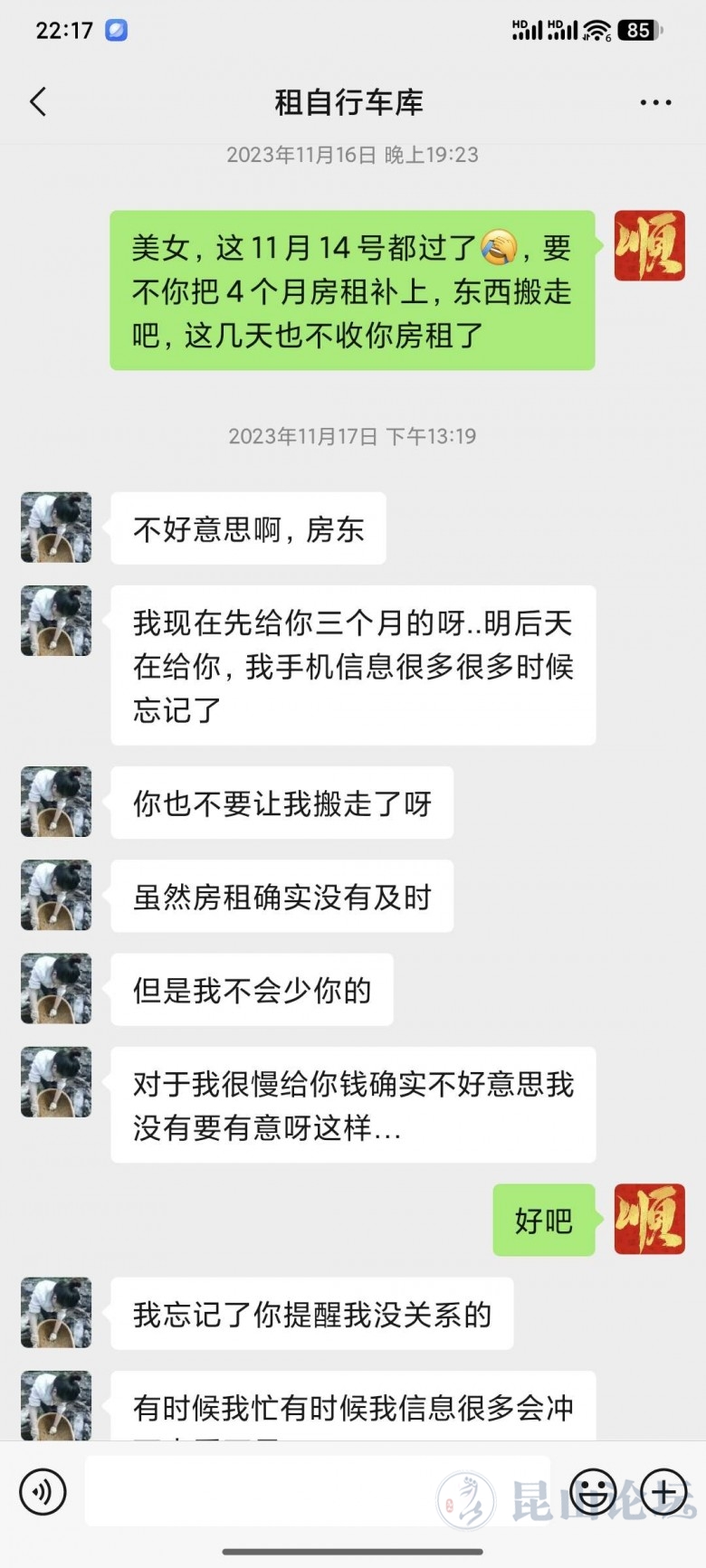
Task: Go back to the chat list
Action: coord(38,102)
